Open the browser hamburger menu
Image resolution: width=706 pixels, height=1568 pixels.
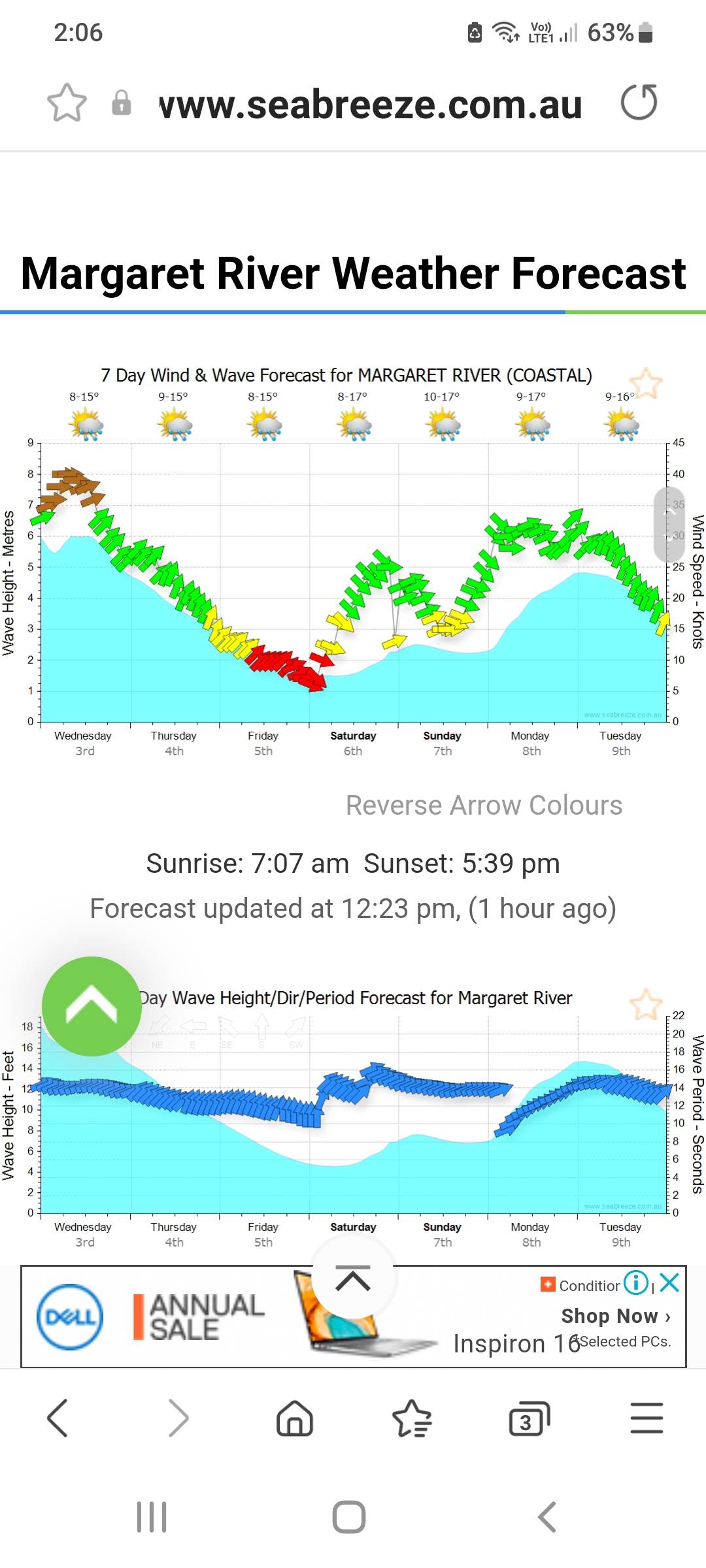click(x=647, y=1418)
